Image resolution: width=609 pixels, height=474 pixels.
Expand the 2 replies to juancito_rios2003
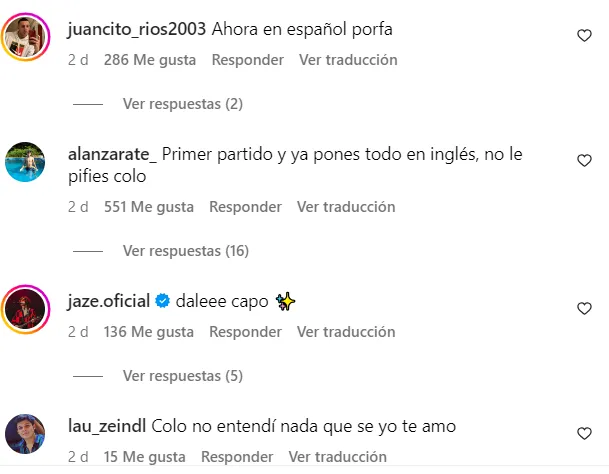182,104
